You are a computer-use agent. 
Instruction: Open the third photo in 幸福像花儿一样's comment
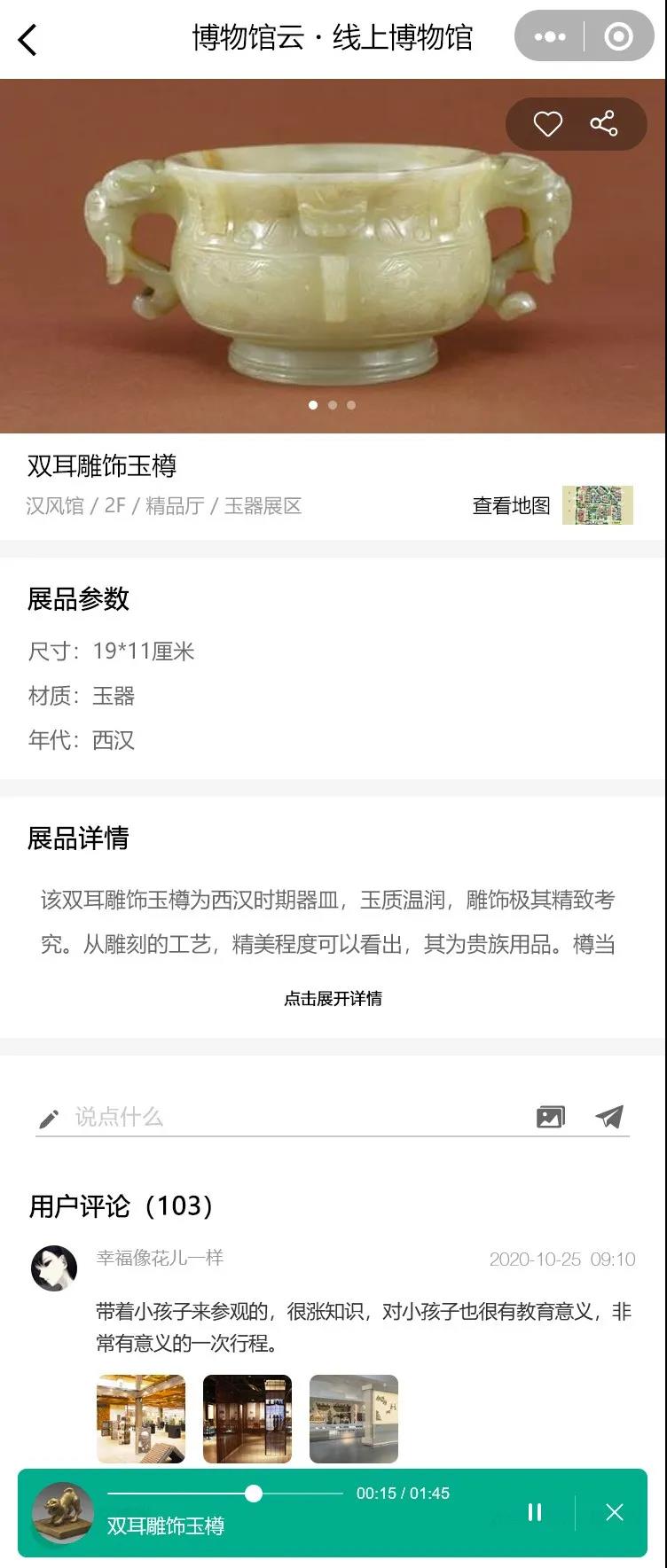(x=354, y=1418)
